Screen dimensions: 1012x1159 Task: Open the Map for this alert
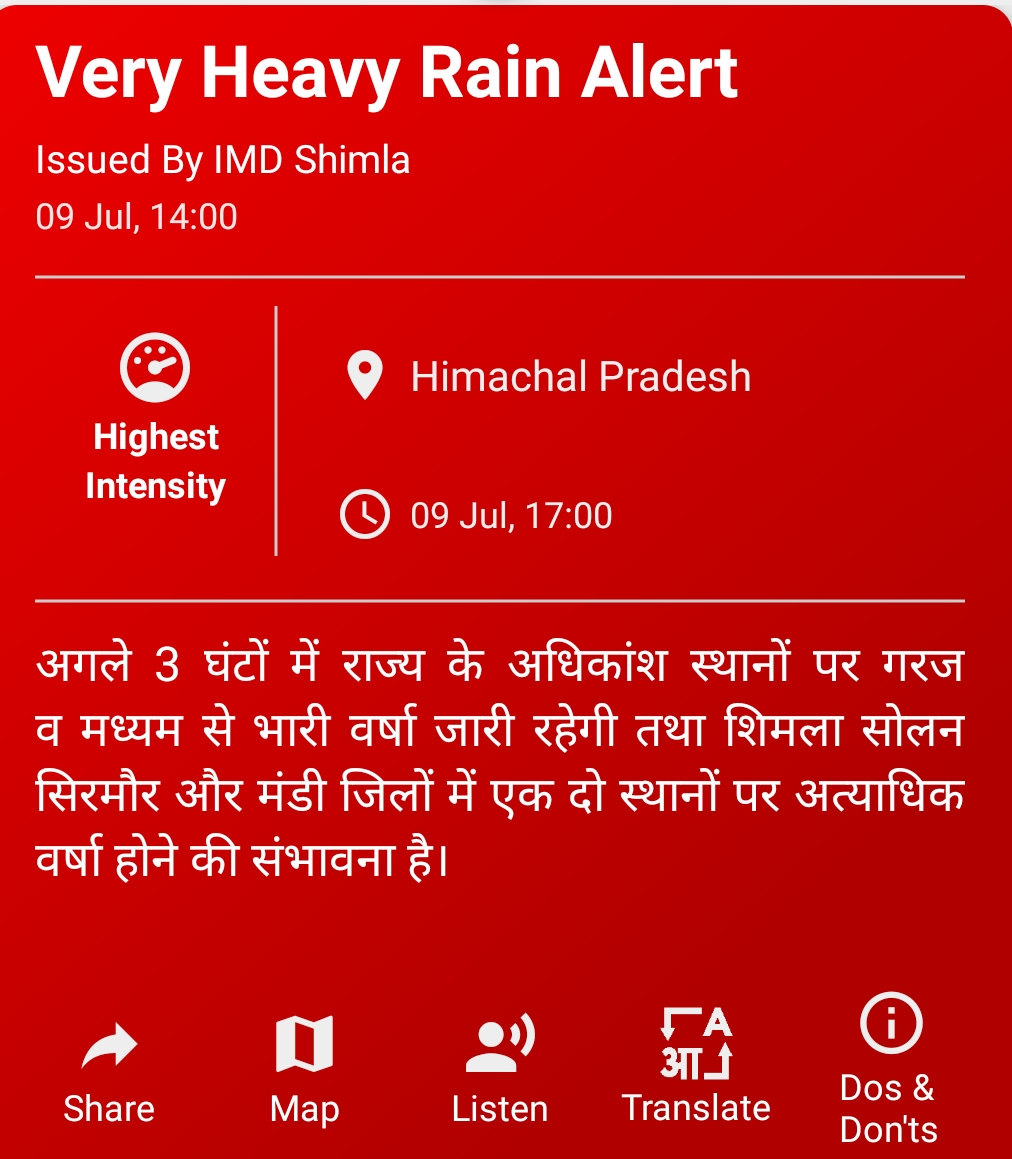point(304,1070)
